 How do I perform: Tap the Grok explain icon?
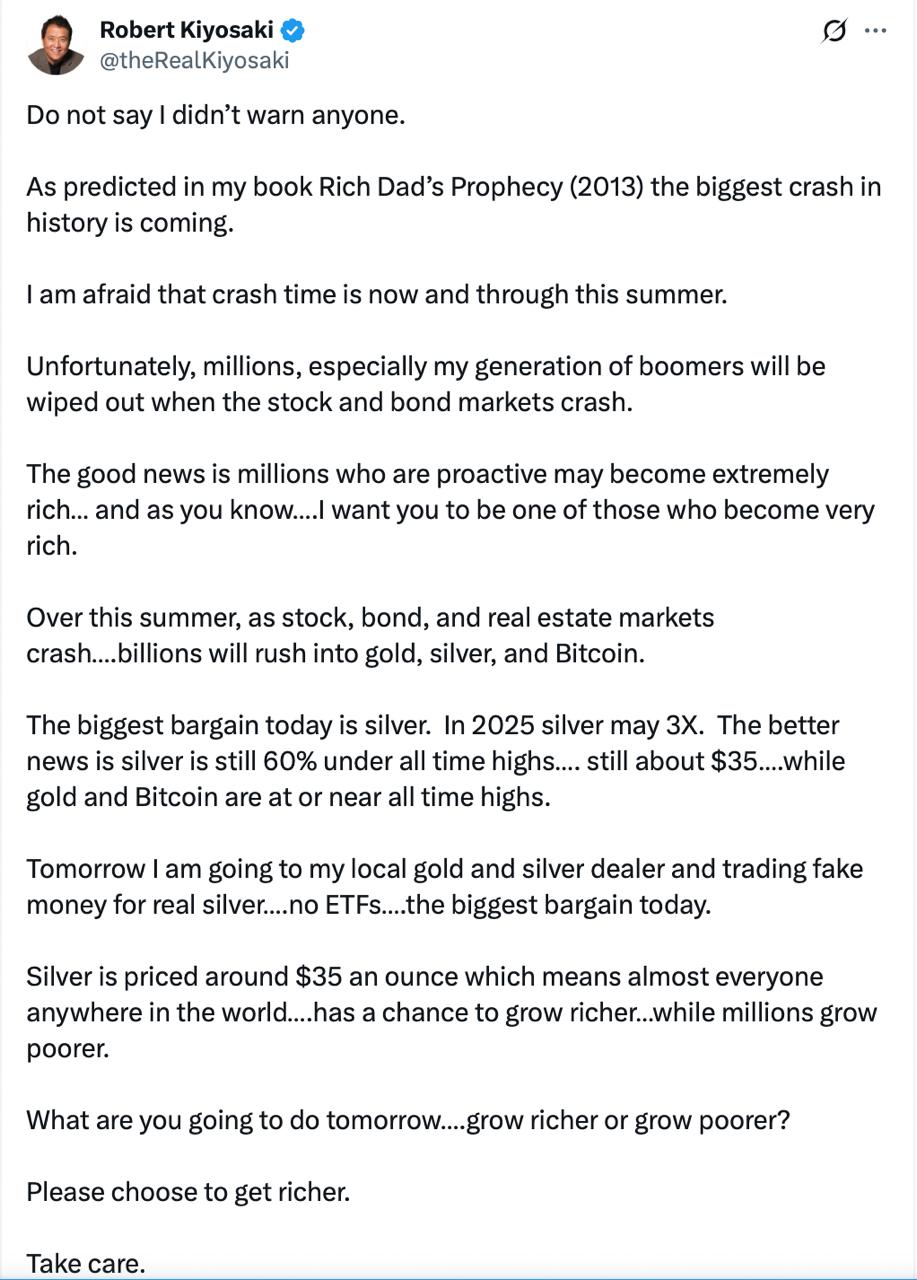click(x=832, y=31)
